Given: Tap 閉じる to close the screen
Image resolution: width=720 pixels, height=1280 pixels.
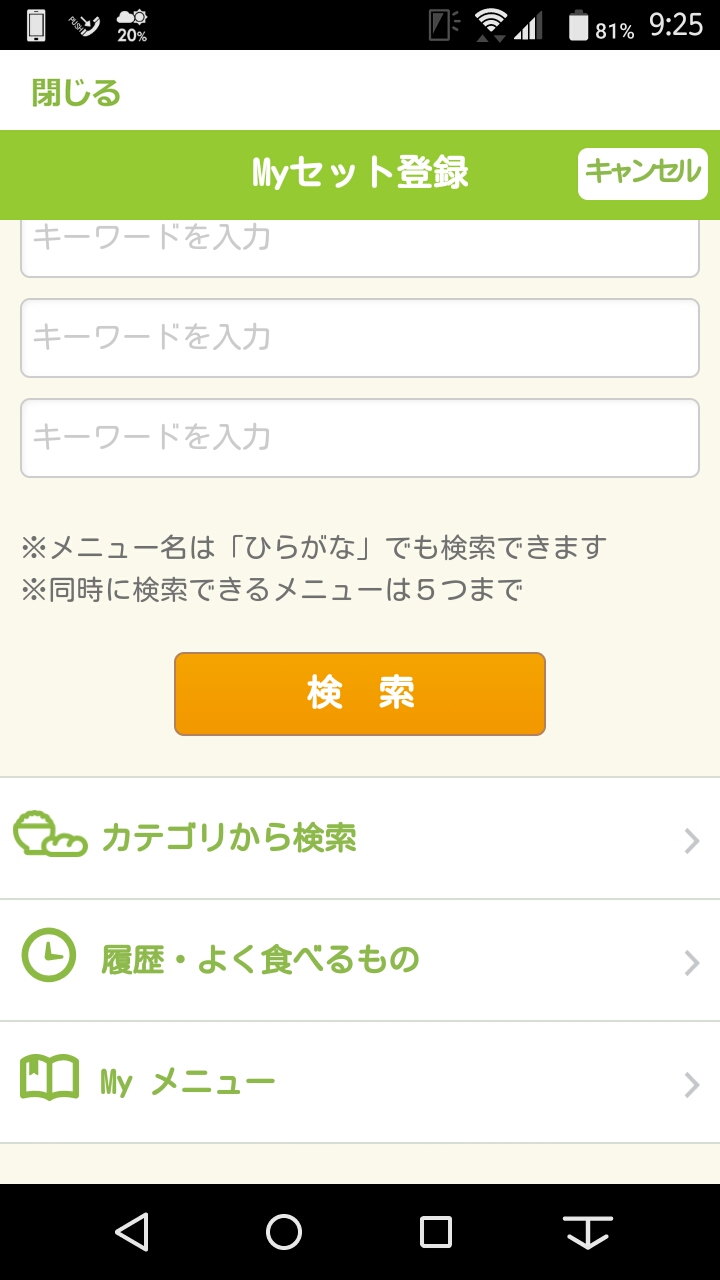Looking at the screenshot, I should coord(76,93).
